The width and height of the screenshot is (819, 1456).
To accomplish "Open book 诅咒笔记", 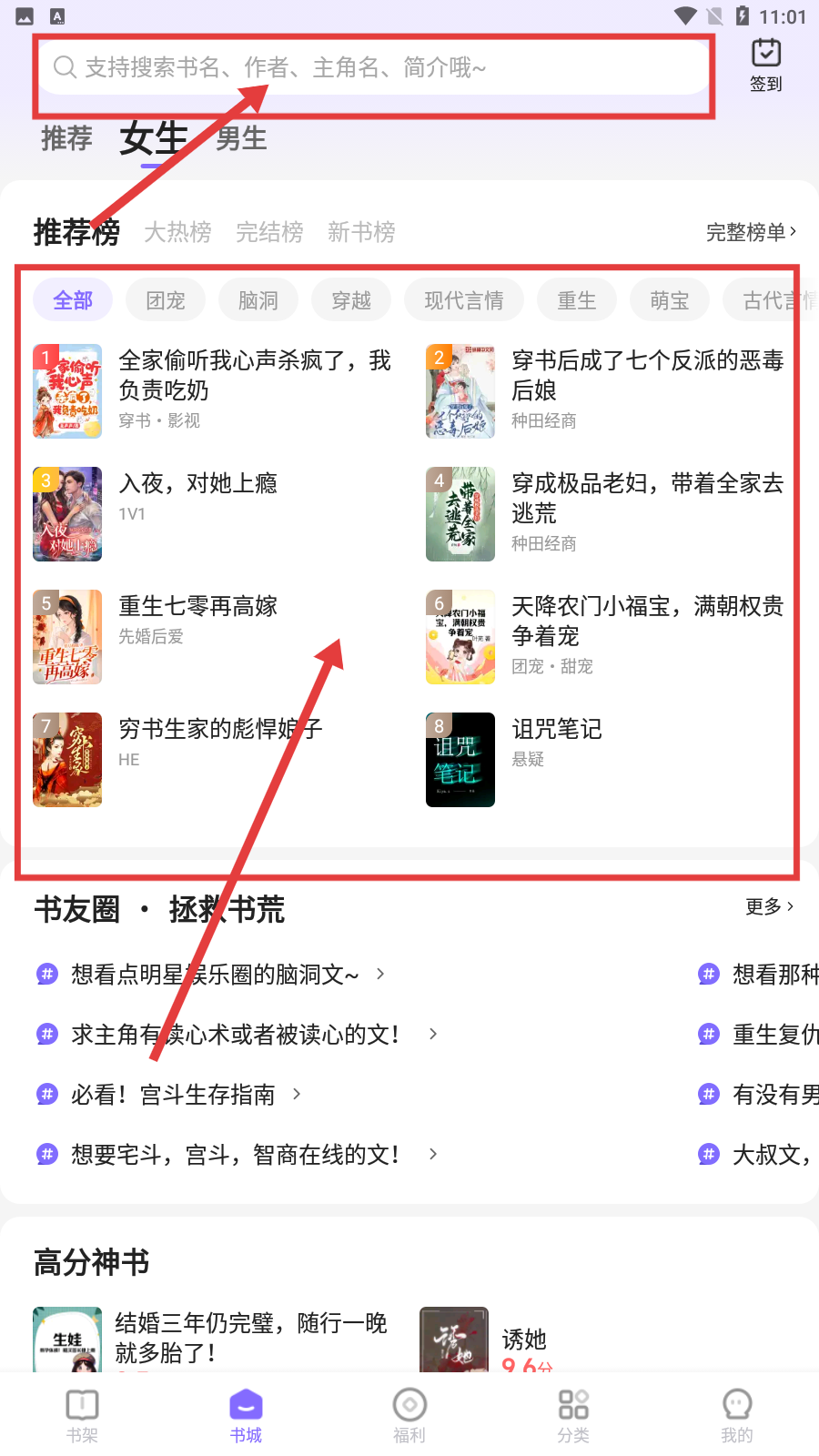I will [x=556, y=730].
